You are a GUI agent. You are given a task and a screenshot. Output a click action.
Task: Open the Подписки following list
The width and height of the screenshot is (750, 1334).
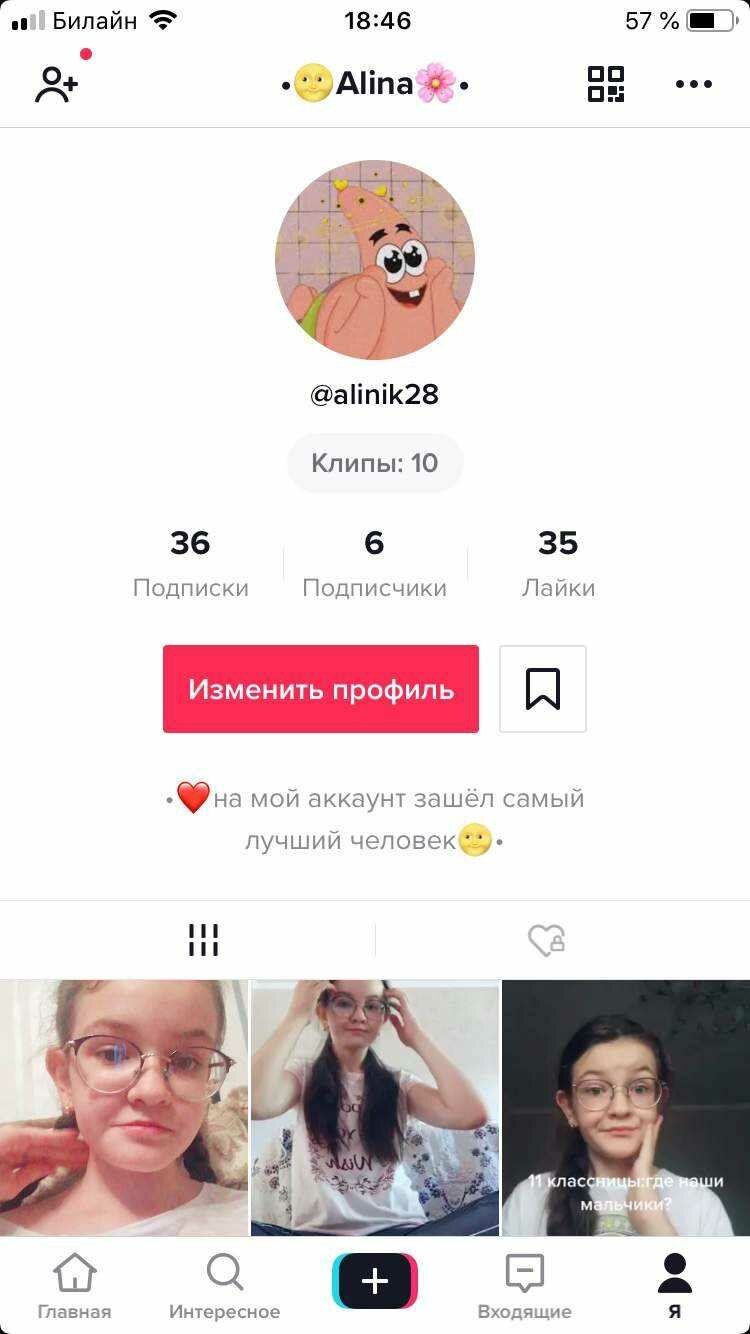click(190, 564)
